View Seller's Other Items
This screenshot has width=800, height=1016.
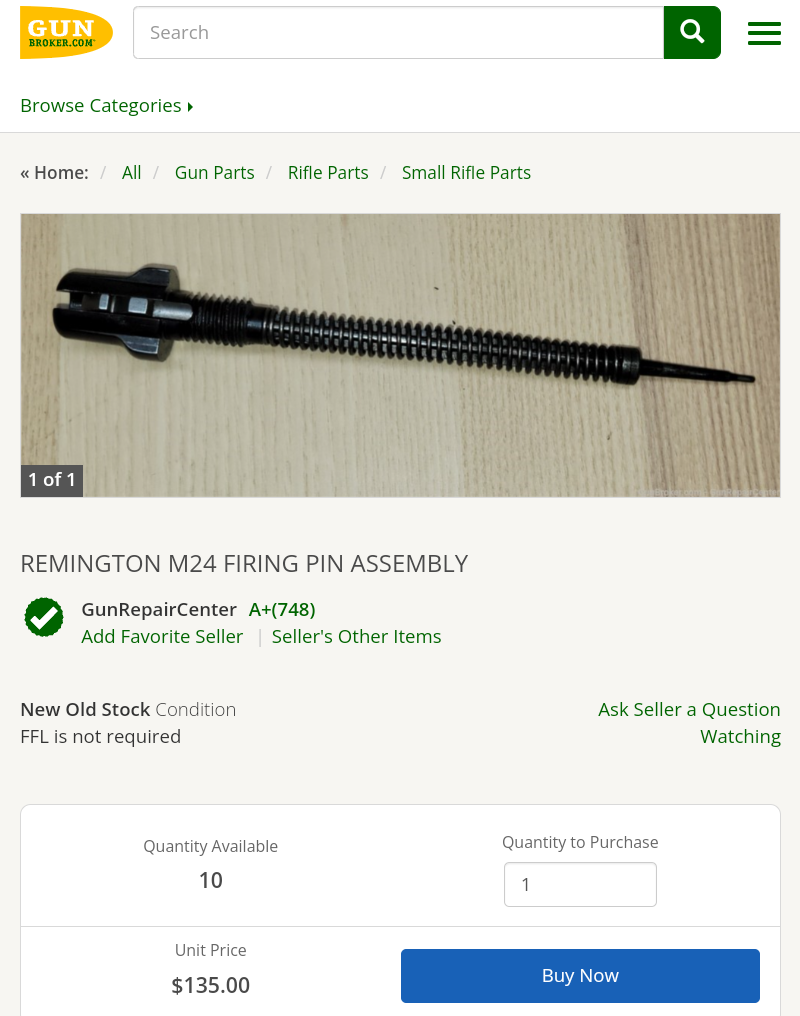(x=356, y=637)
